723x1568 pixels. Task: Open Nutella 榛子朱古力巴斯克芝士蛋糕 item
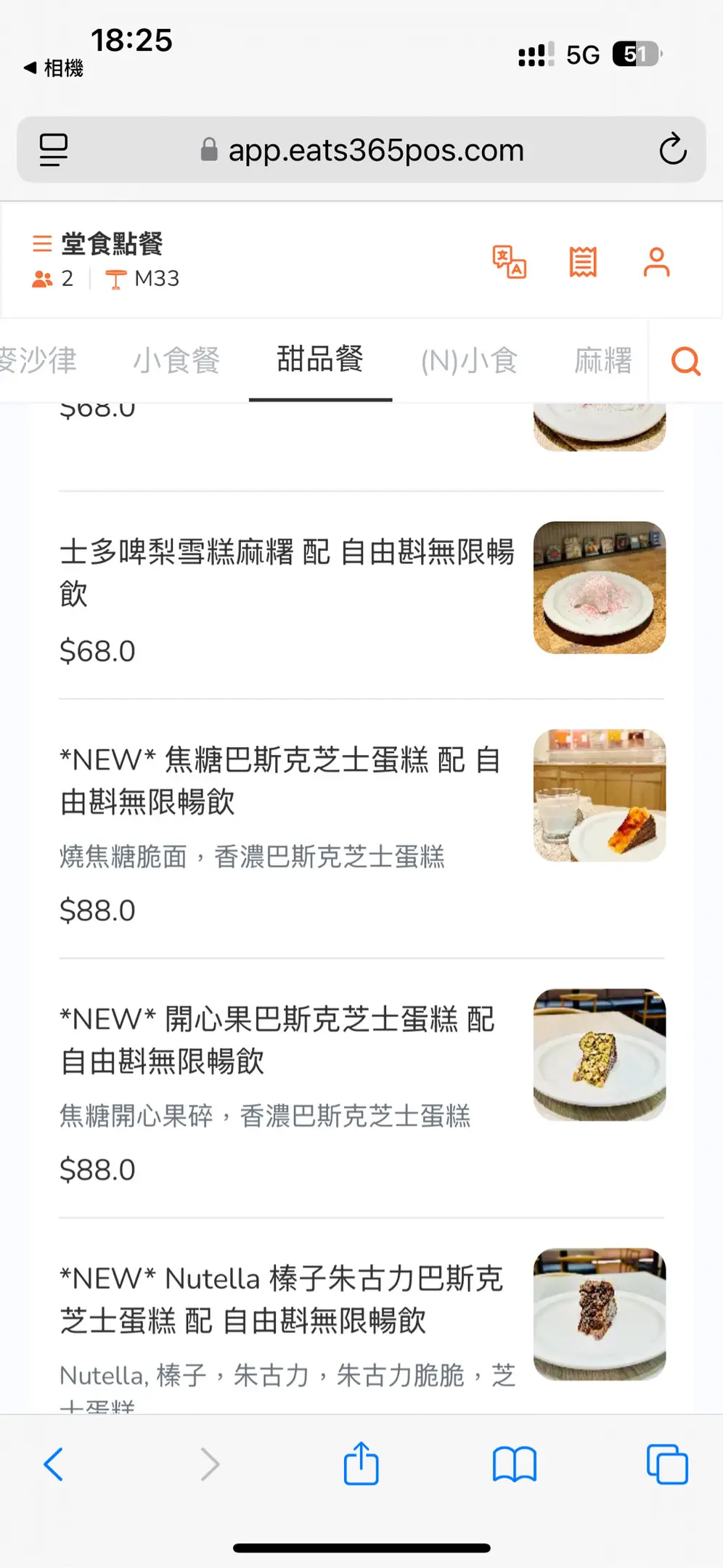(x=282, y=1299)
